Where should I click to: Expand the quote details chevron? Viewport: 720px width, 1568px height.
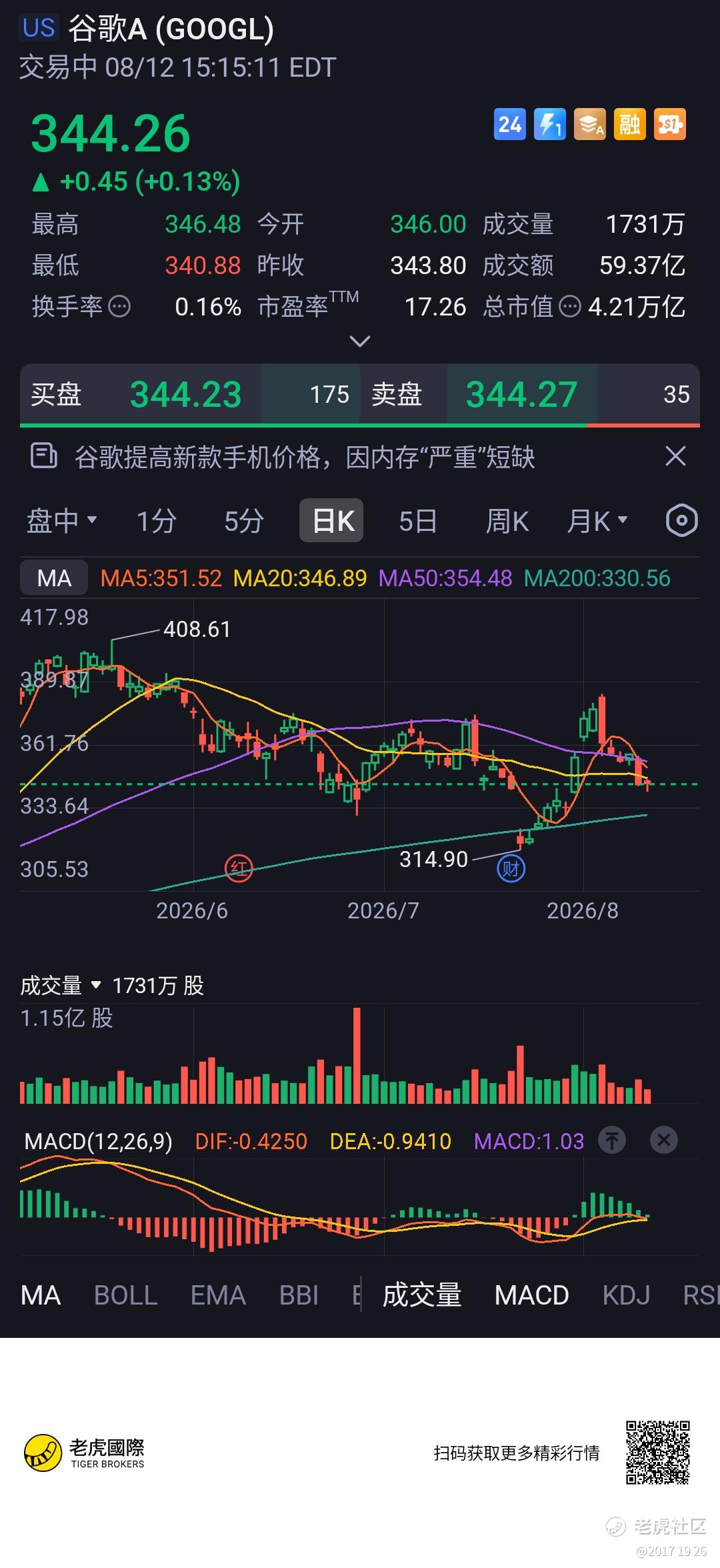[x=360, y=341]
